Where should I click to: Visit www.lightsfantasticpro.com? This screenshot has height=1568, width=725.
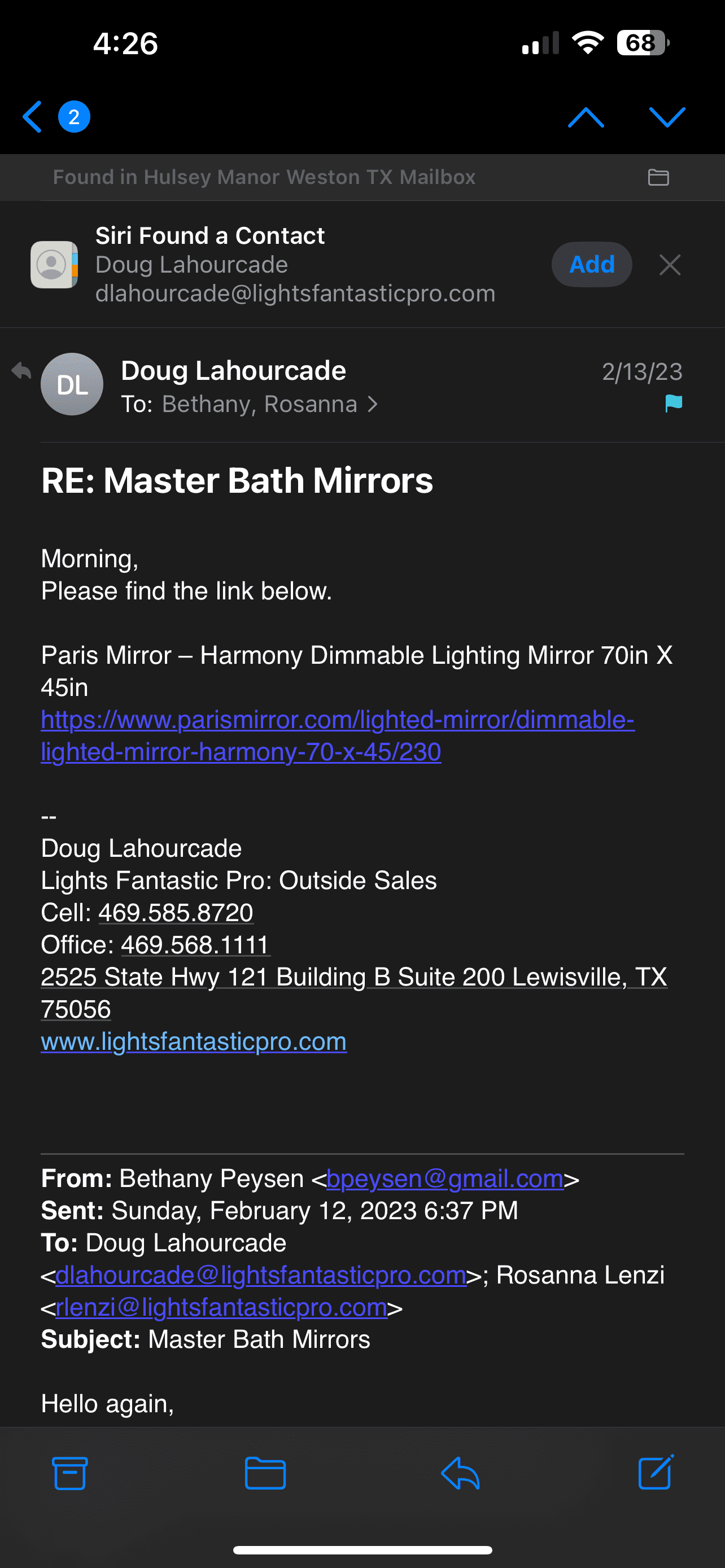click(x=194, y=1041)
